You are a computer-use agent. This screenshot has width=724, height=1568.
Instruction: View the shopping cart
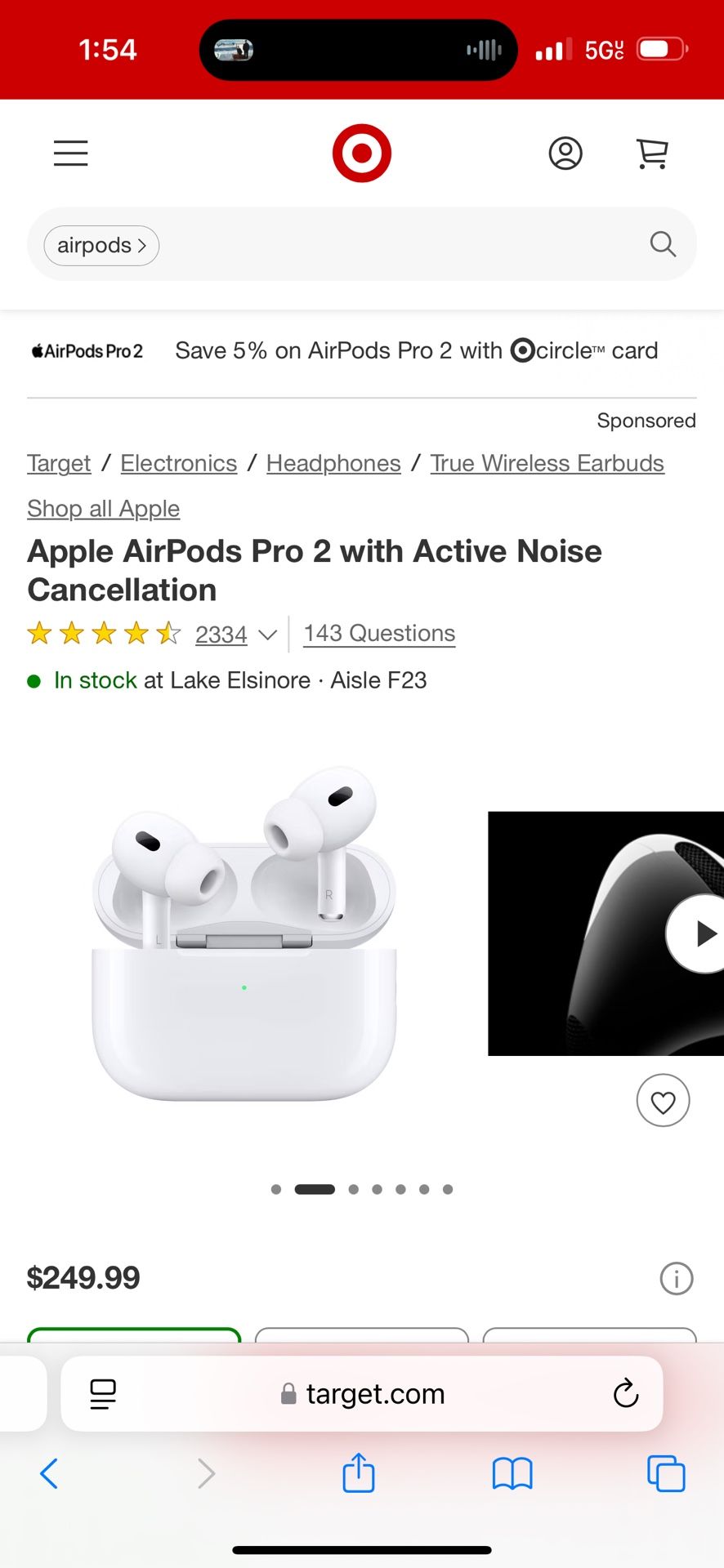coord(651,153)
